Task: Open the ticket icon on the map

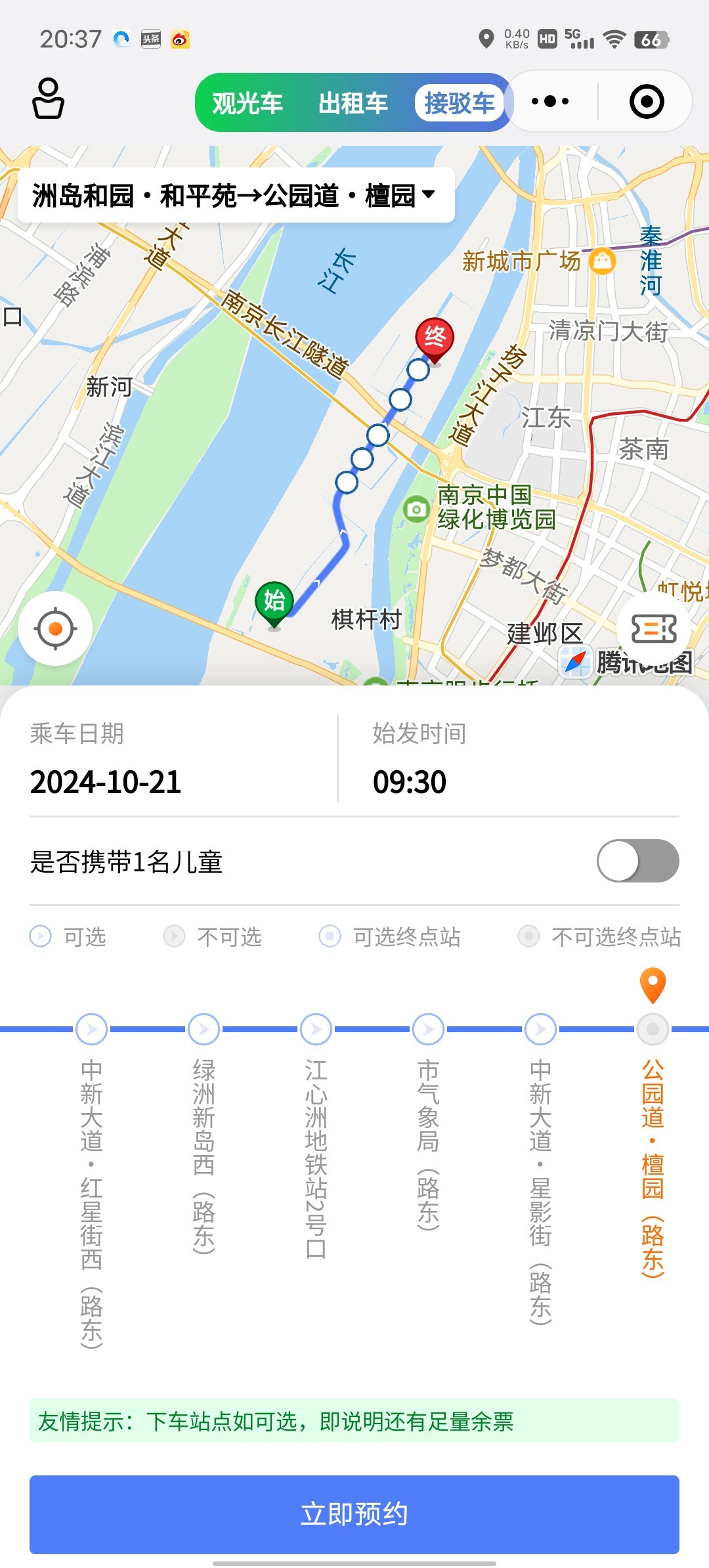Action: click(x=653, y=629)
